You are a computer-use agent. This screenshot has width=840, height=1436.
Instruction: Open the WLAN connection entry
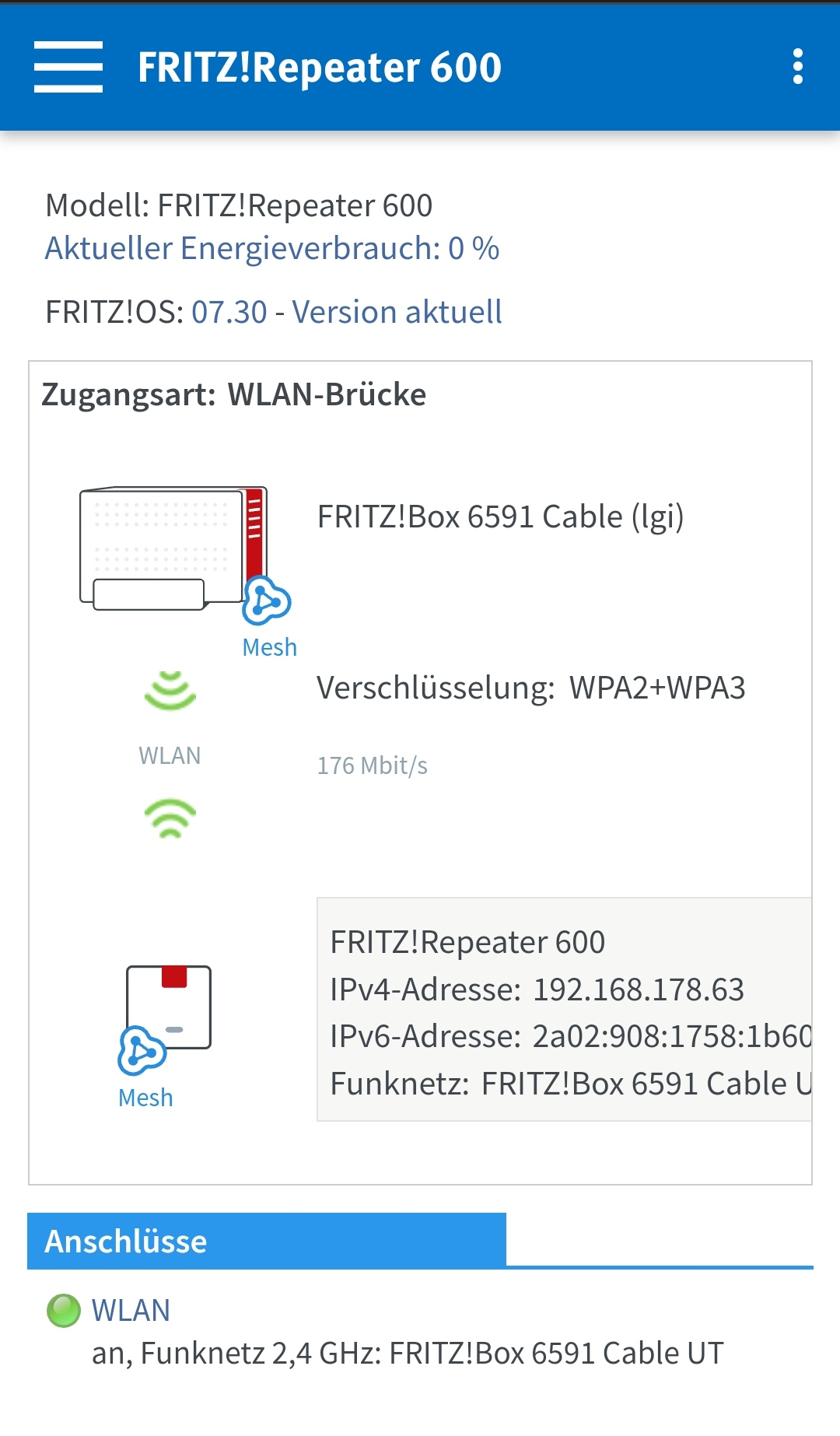click(x=131, y=1311)
